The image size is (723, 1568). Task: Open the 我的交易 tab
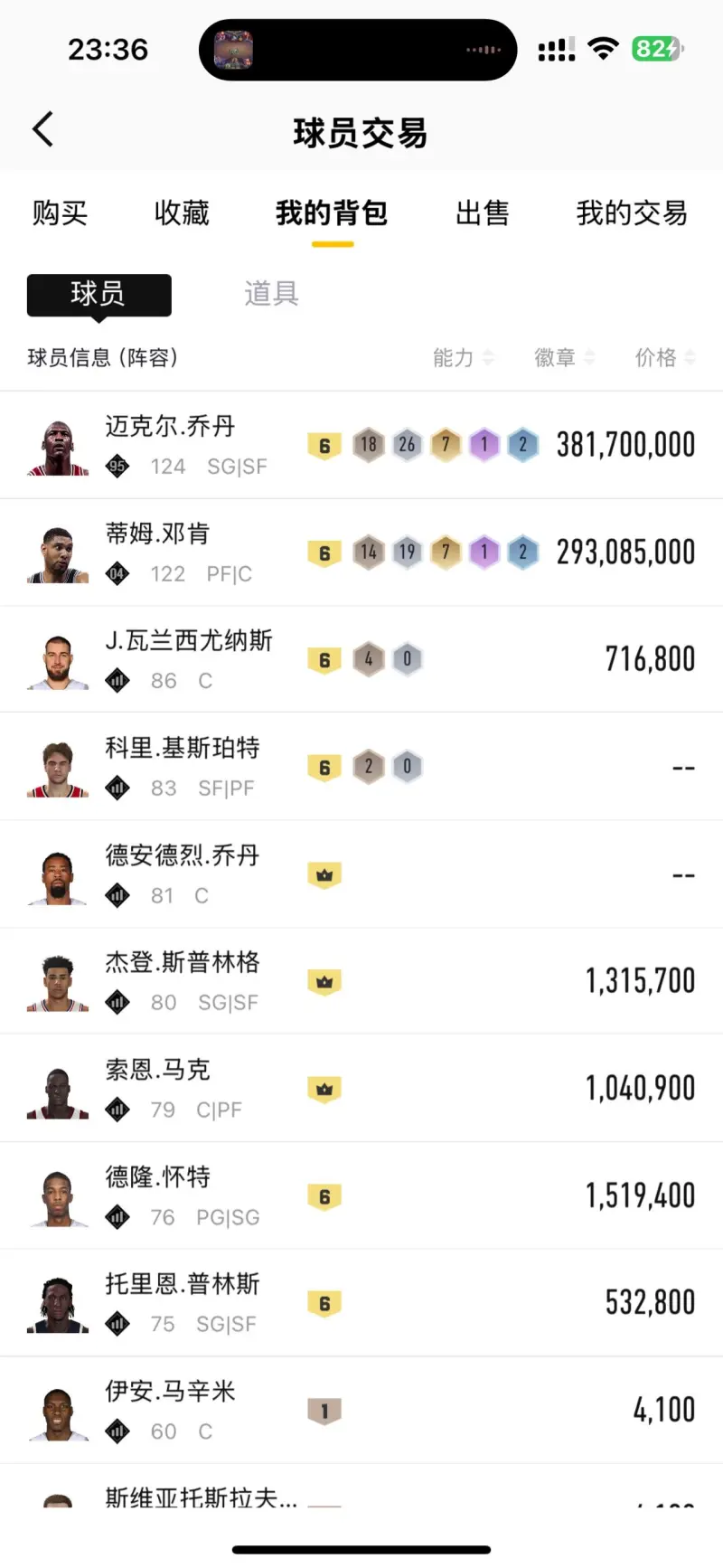click(x=632, y=213)
